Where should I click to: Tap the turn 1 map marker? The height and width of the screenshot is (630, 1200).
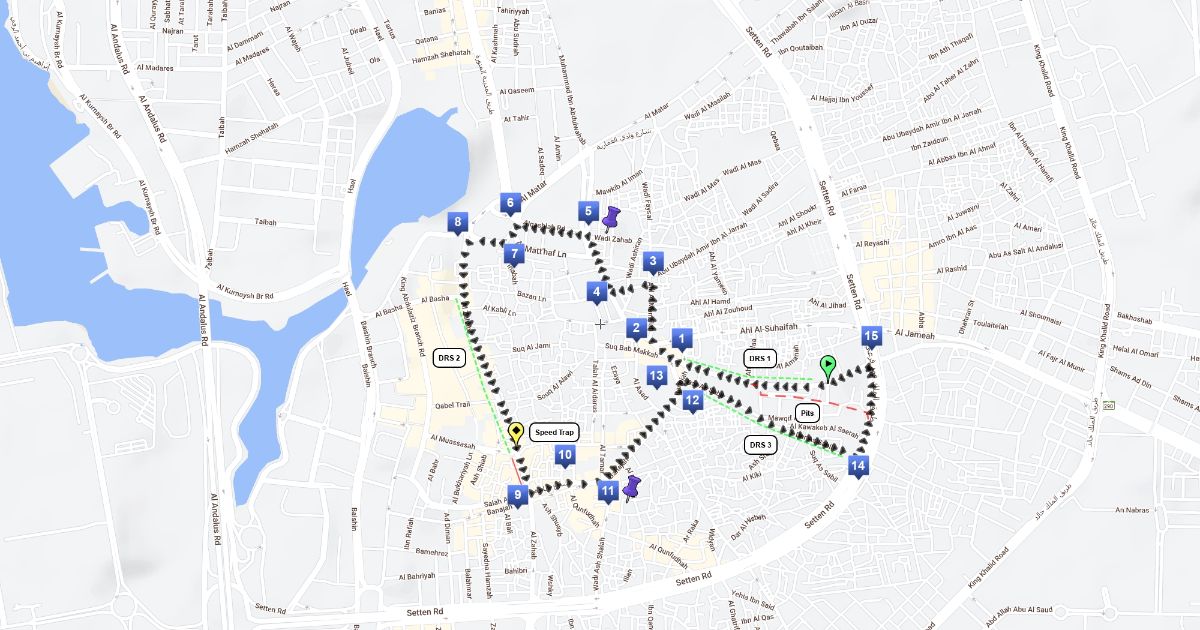click(681, 342)
